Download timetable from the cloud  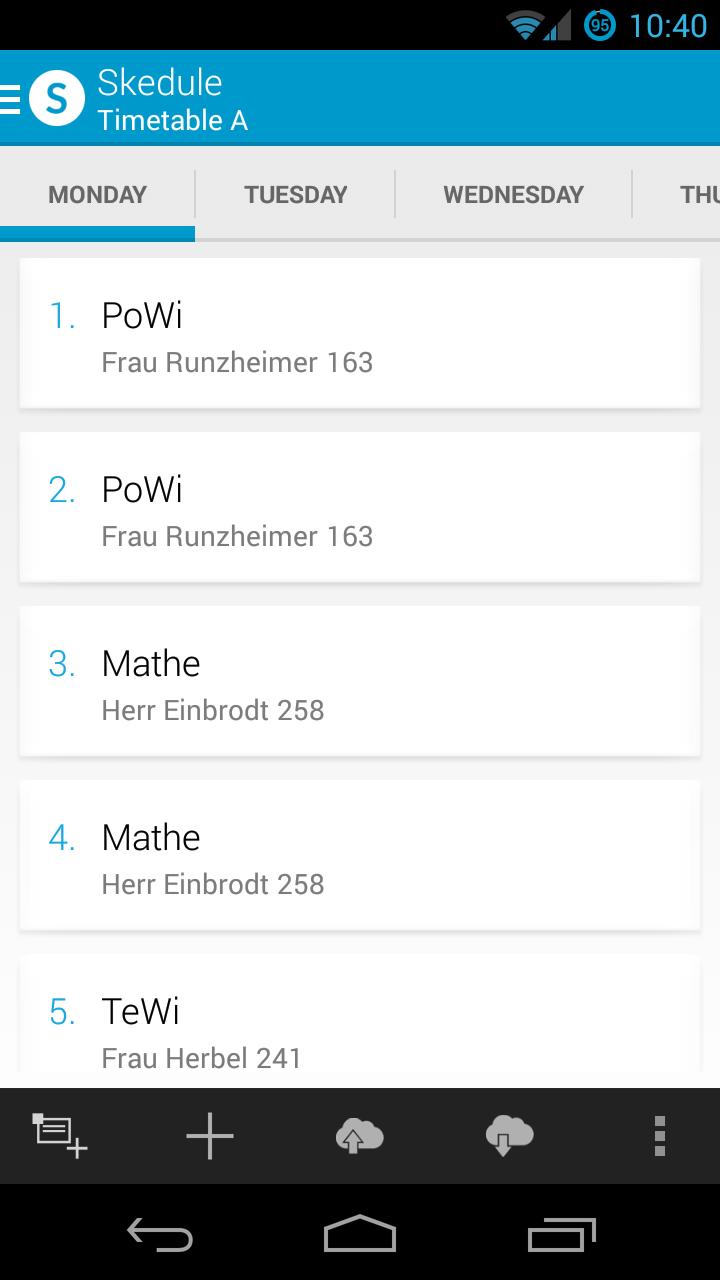coord(509,1136)
